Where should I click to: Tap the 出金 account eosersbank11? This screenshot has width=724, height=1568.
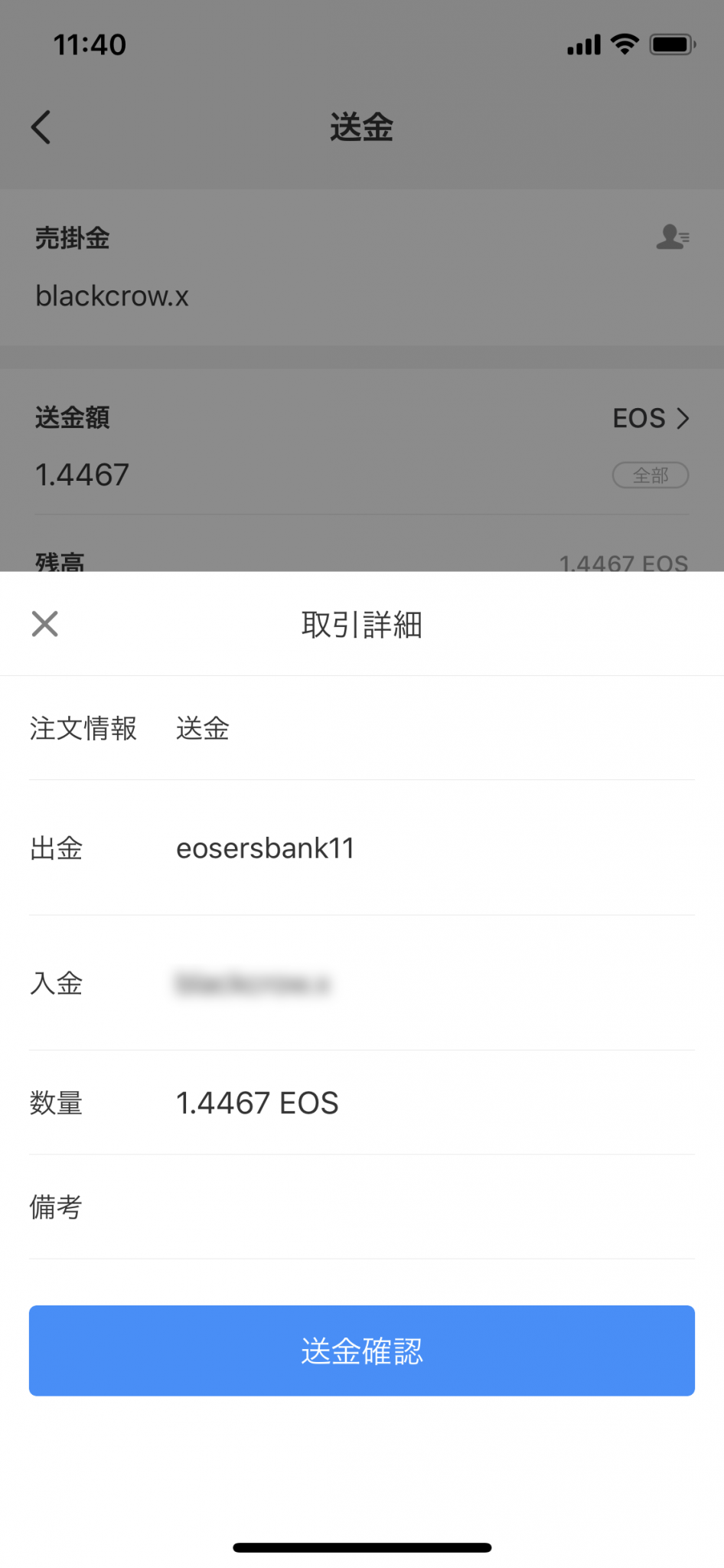(265, 848)
